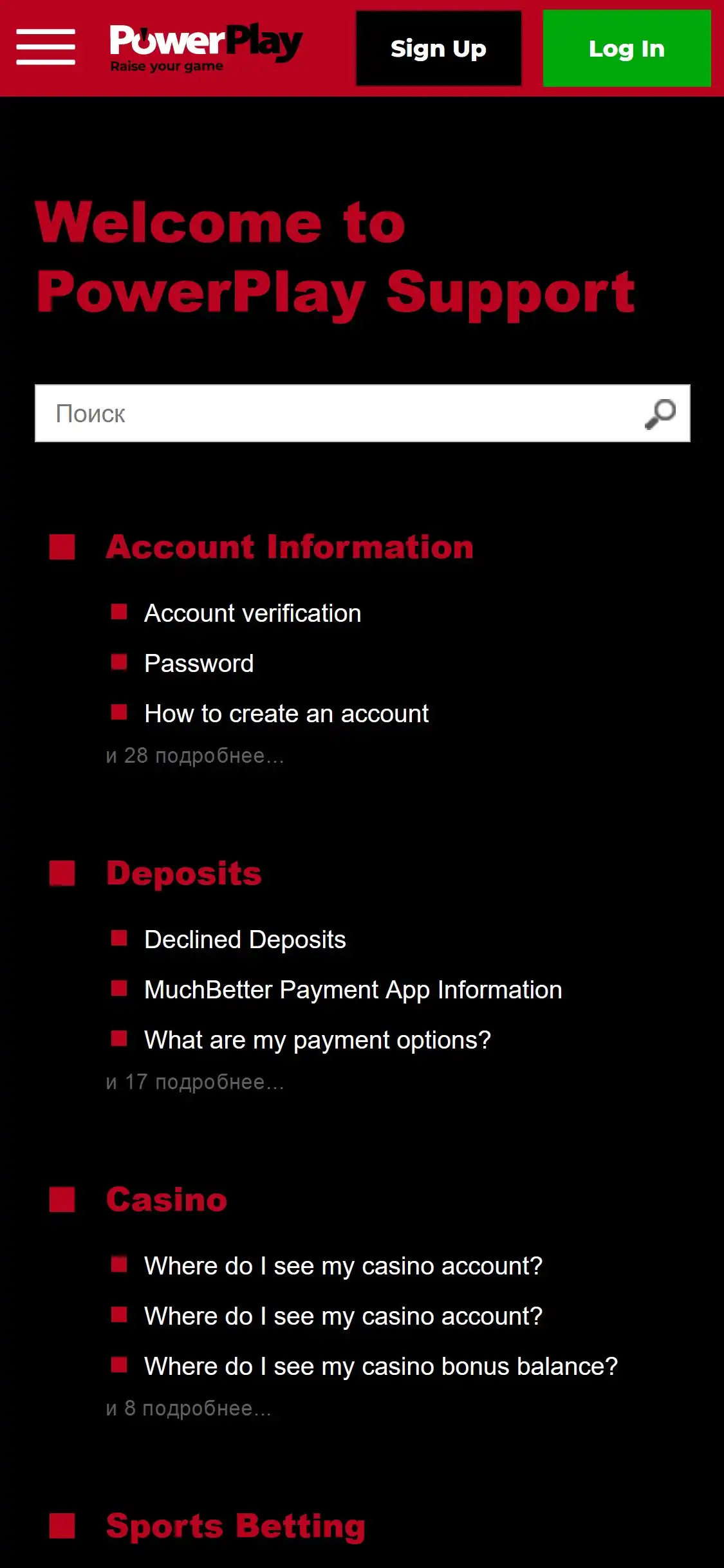This screenshot has width=724, height=1568.
Task: Open MuchBetter Payment App Information
Action: point(353,990)
